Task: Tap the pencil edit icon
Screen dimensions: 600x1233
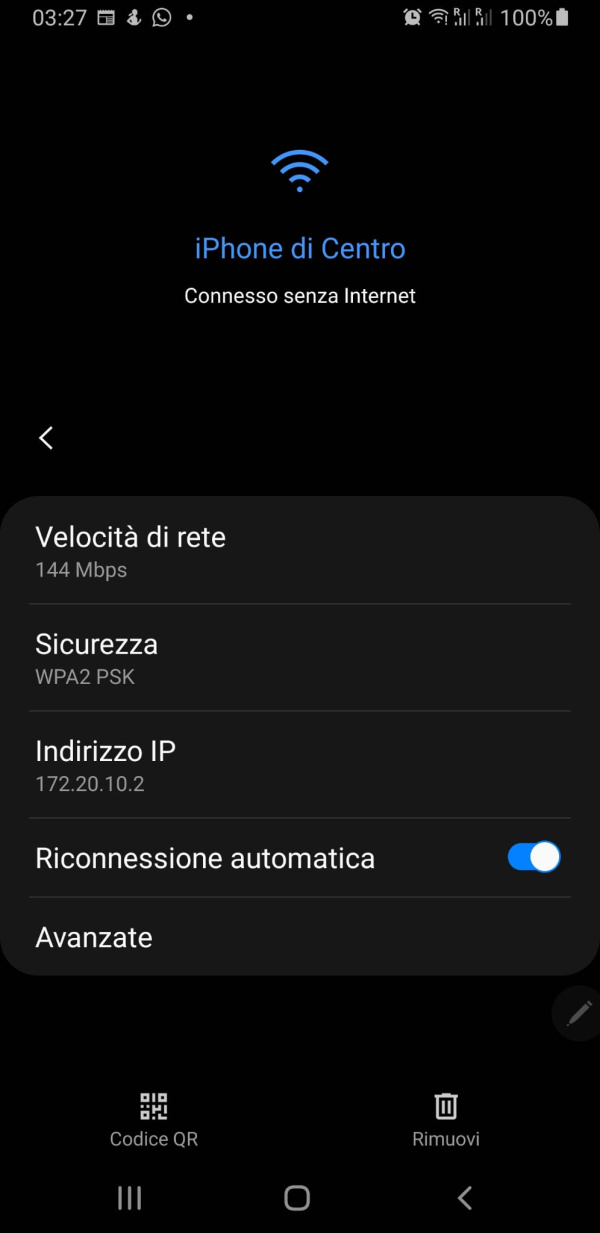Action: (578, 1014)
